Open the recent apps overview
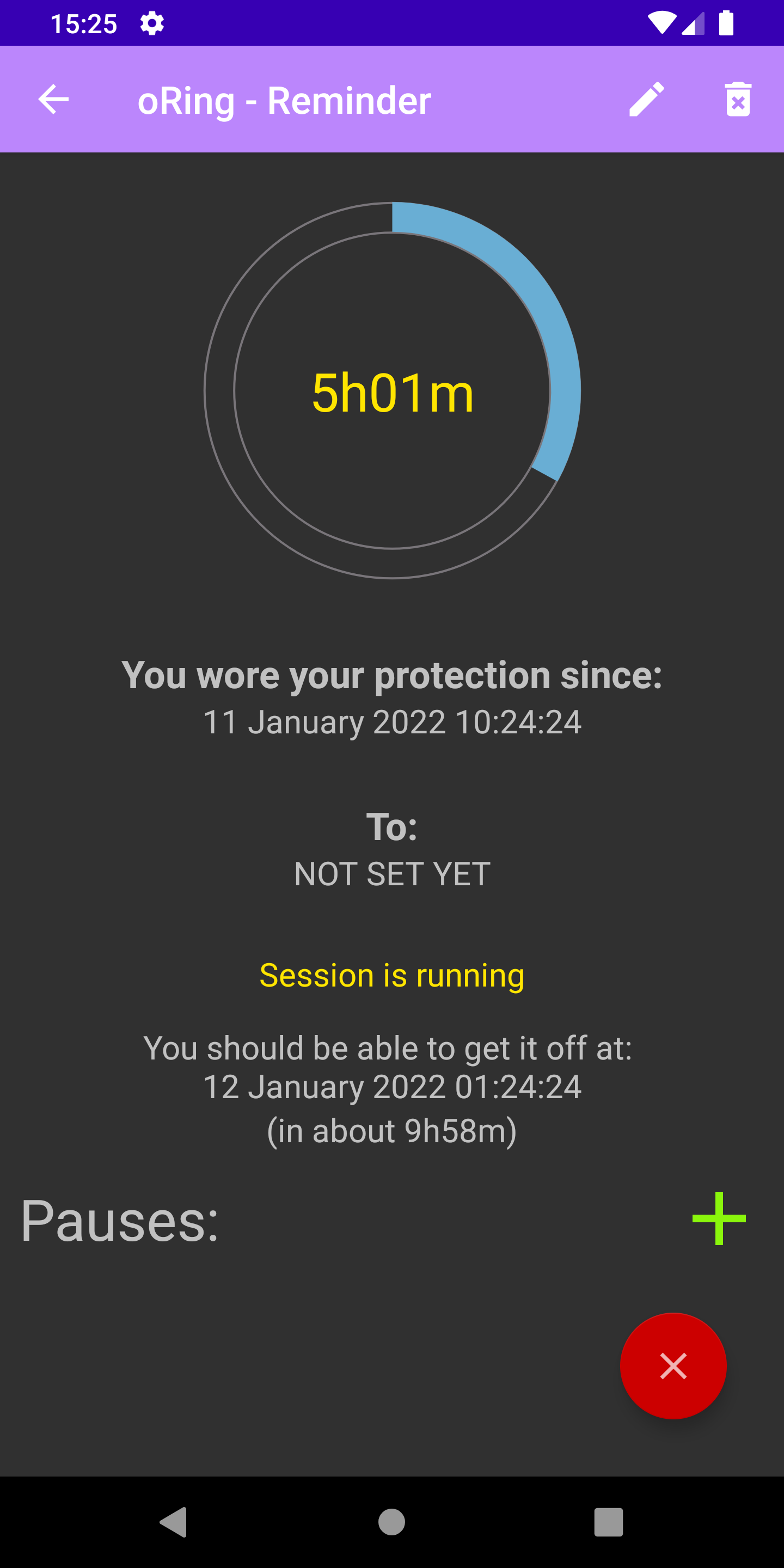This screenshot has height=1568, width=784. click(x=608, y=1522)
